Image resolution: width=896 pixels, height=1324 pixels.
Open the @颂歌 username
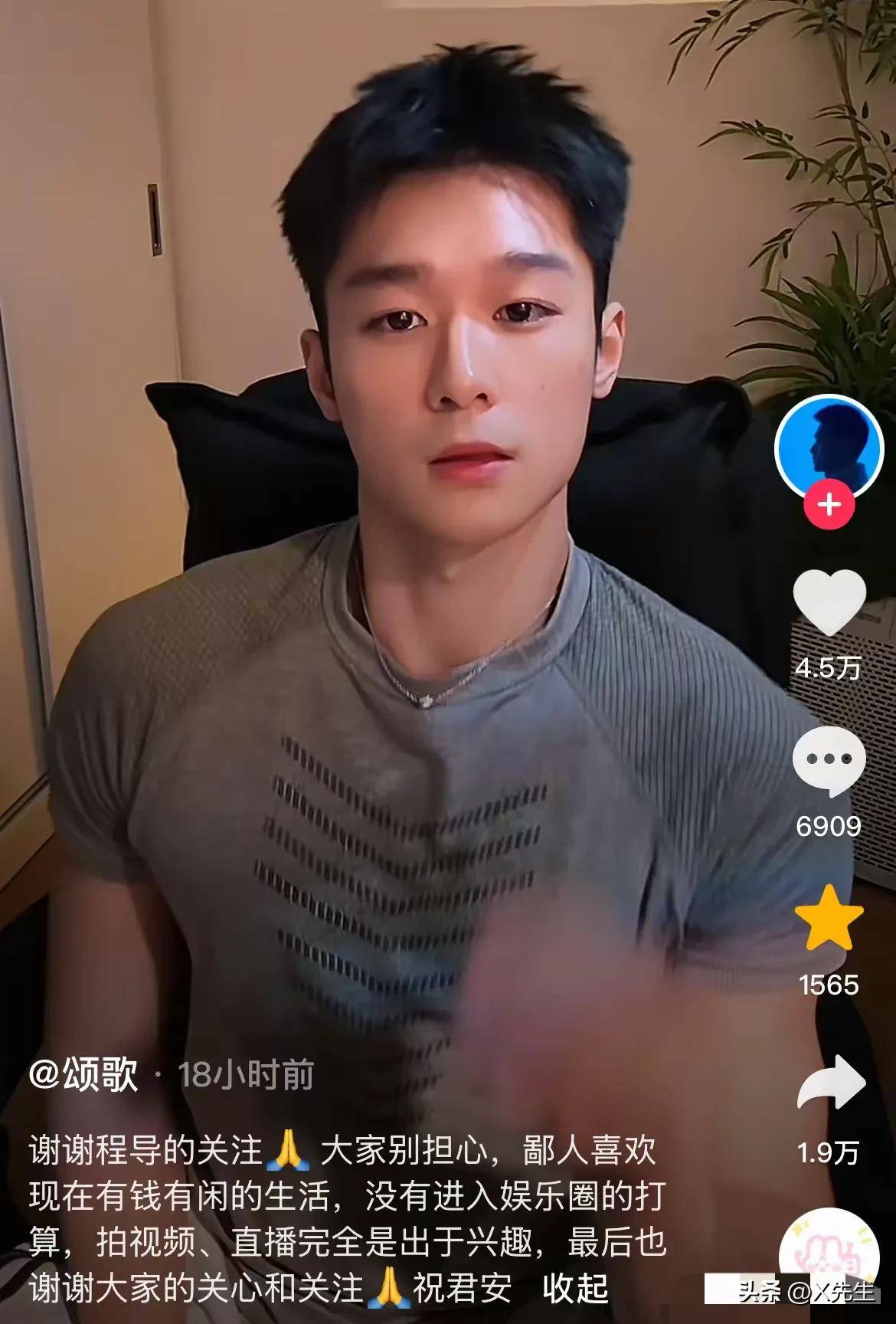pos(83,1075)
